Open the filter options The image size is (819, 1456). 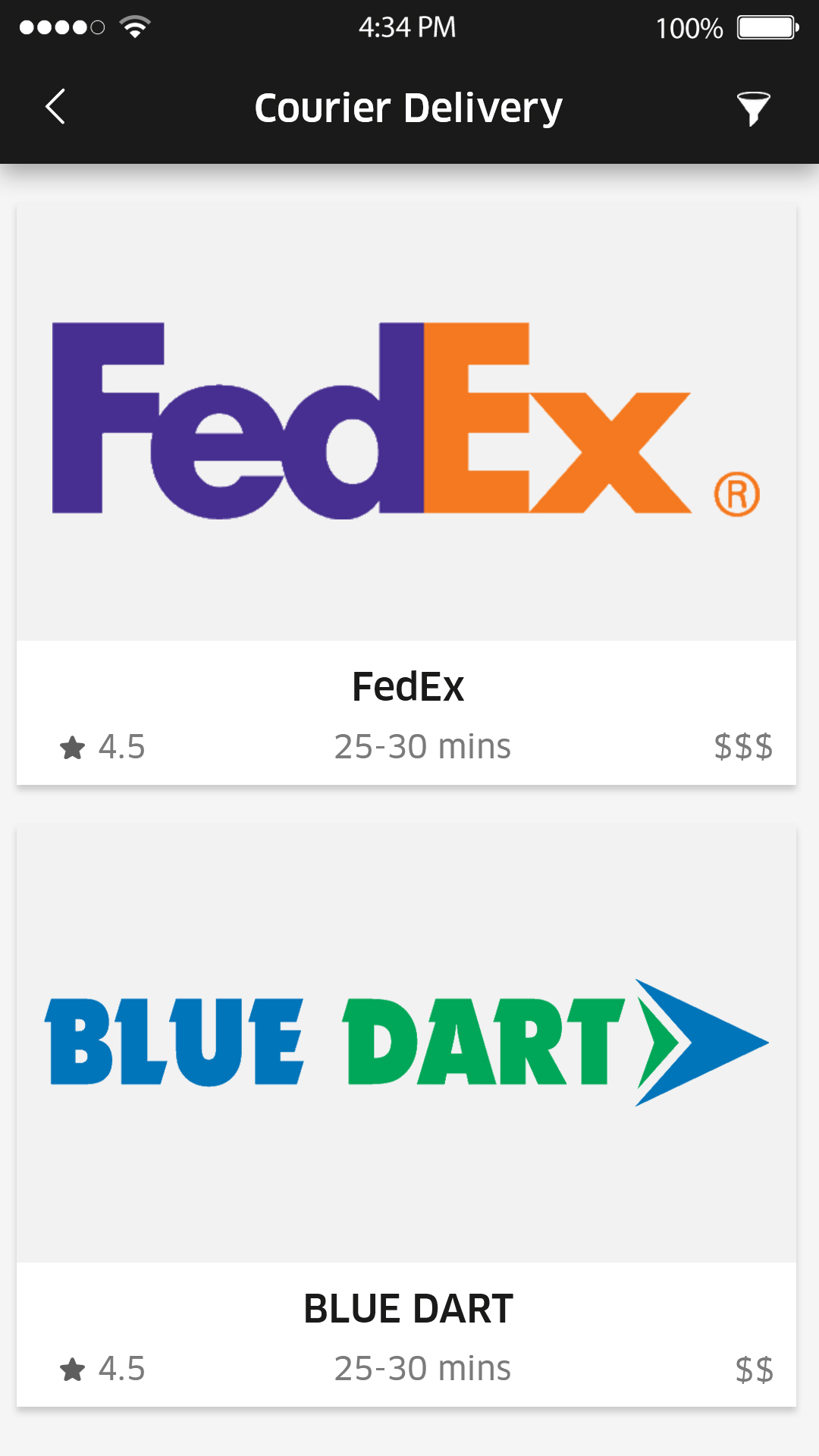point(753,108)
